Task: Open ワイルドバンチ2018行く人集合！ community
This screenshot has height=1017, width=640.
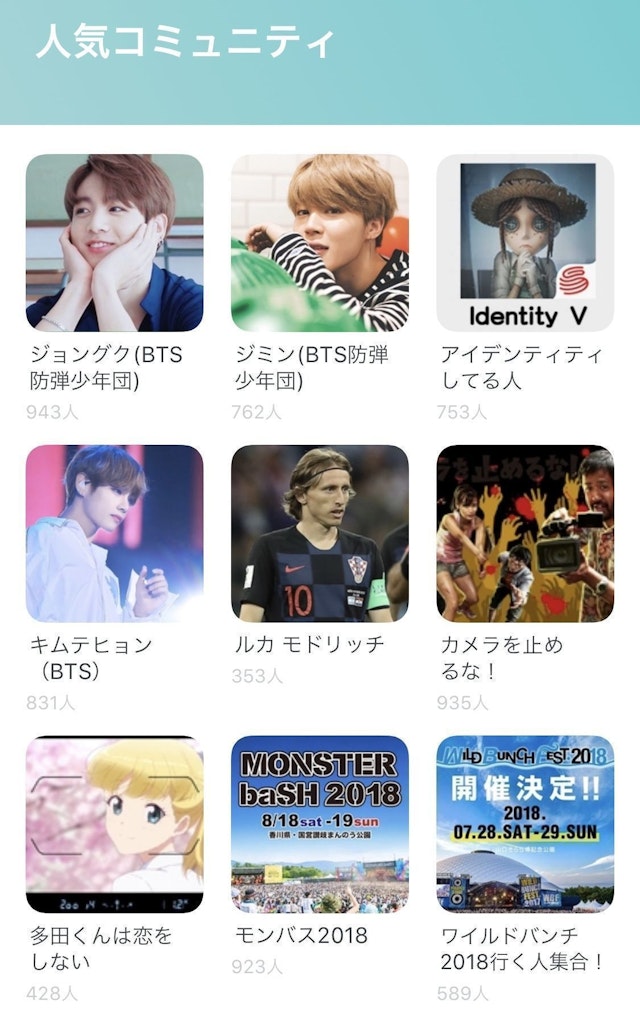Action: click(x=525, y=825)
